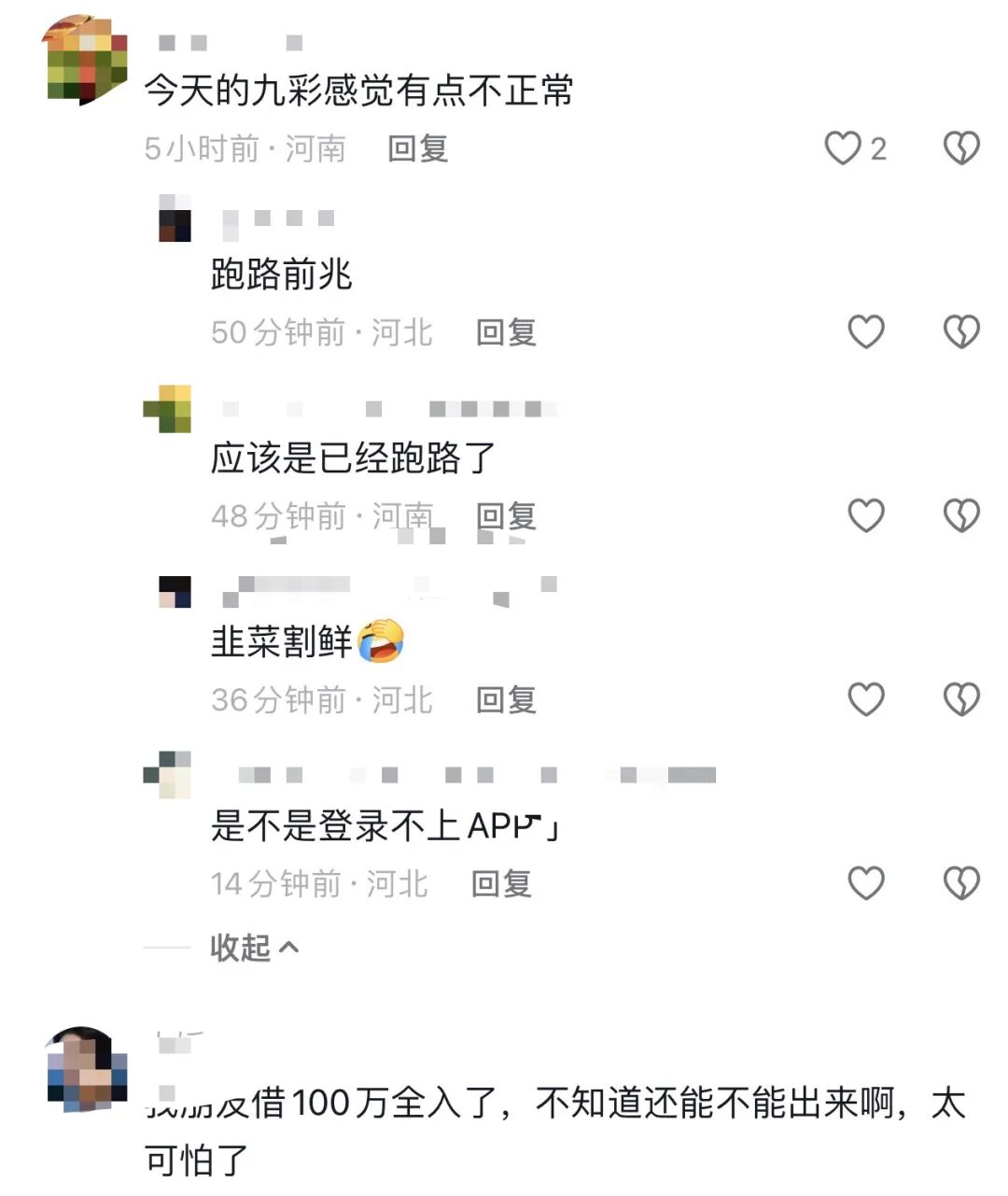Collapse replies with 收起

pyautogui.click(x=253, y=948)
